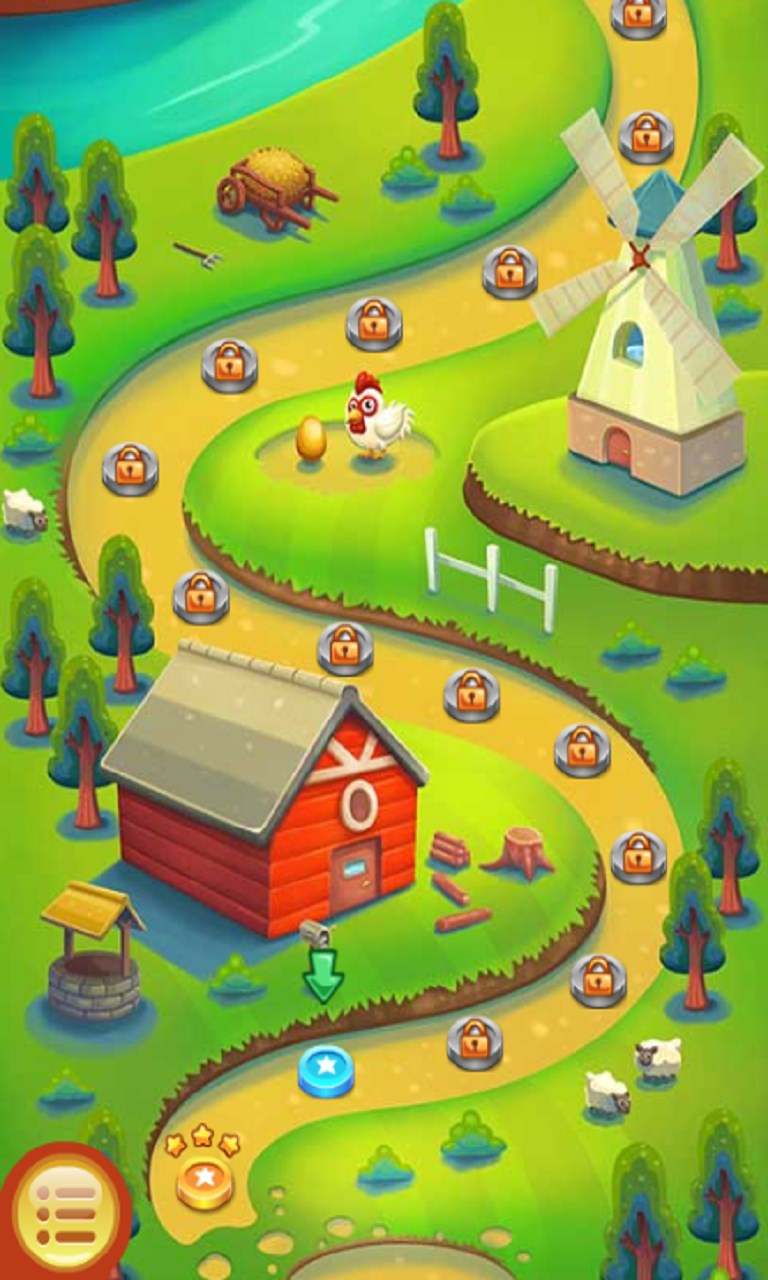Replay the completed gold level with three stars
768x1280 pixels.
(x=205, y=1182)
